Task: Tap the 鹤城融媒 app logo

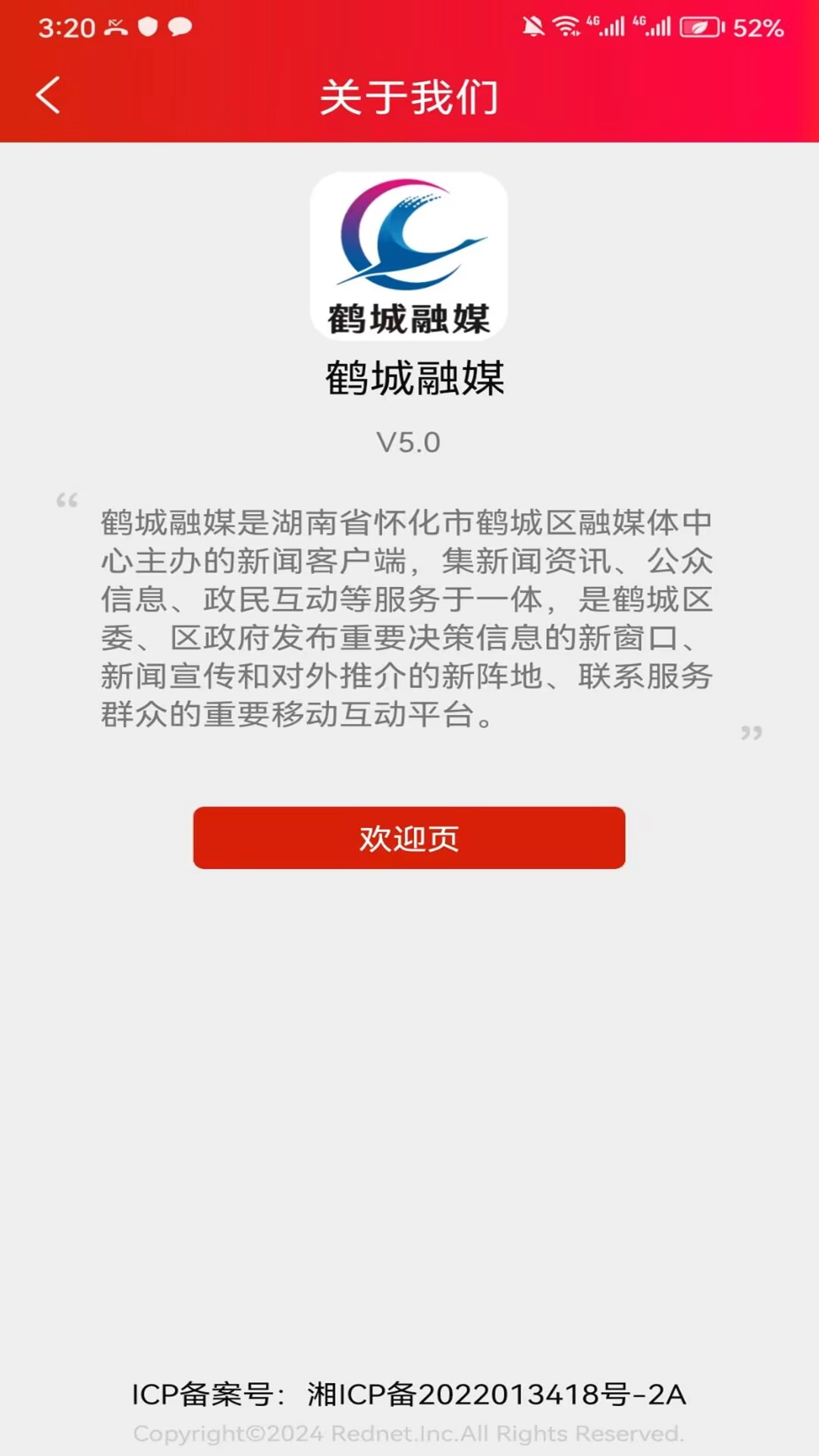Action: coord(409,258)
